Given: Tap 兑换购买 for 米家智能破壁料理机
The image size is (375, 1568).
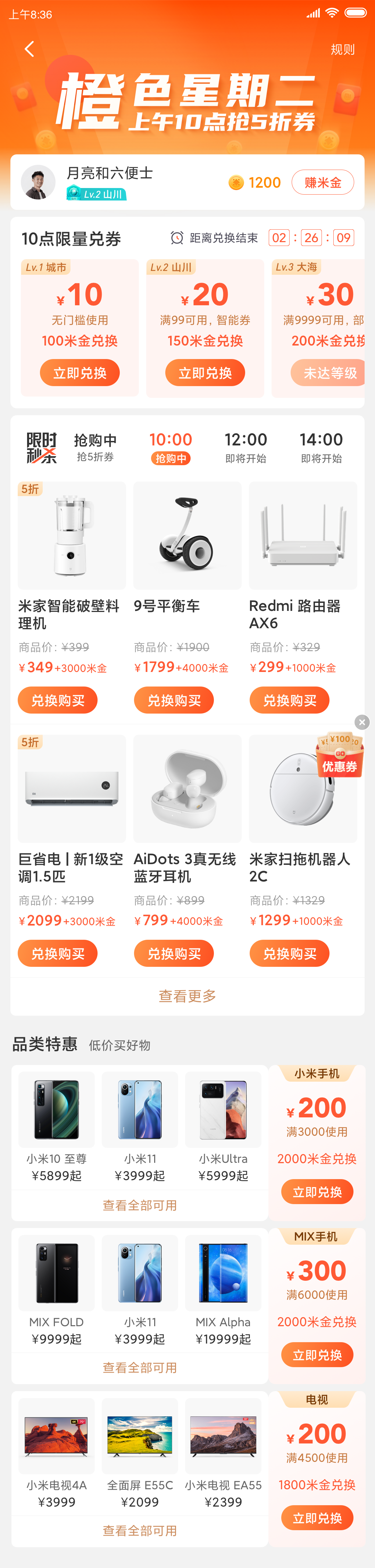Looking at the screenshot, I should (58, 700).
